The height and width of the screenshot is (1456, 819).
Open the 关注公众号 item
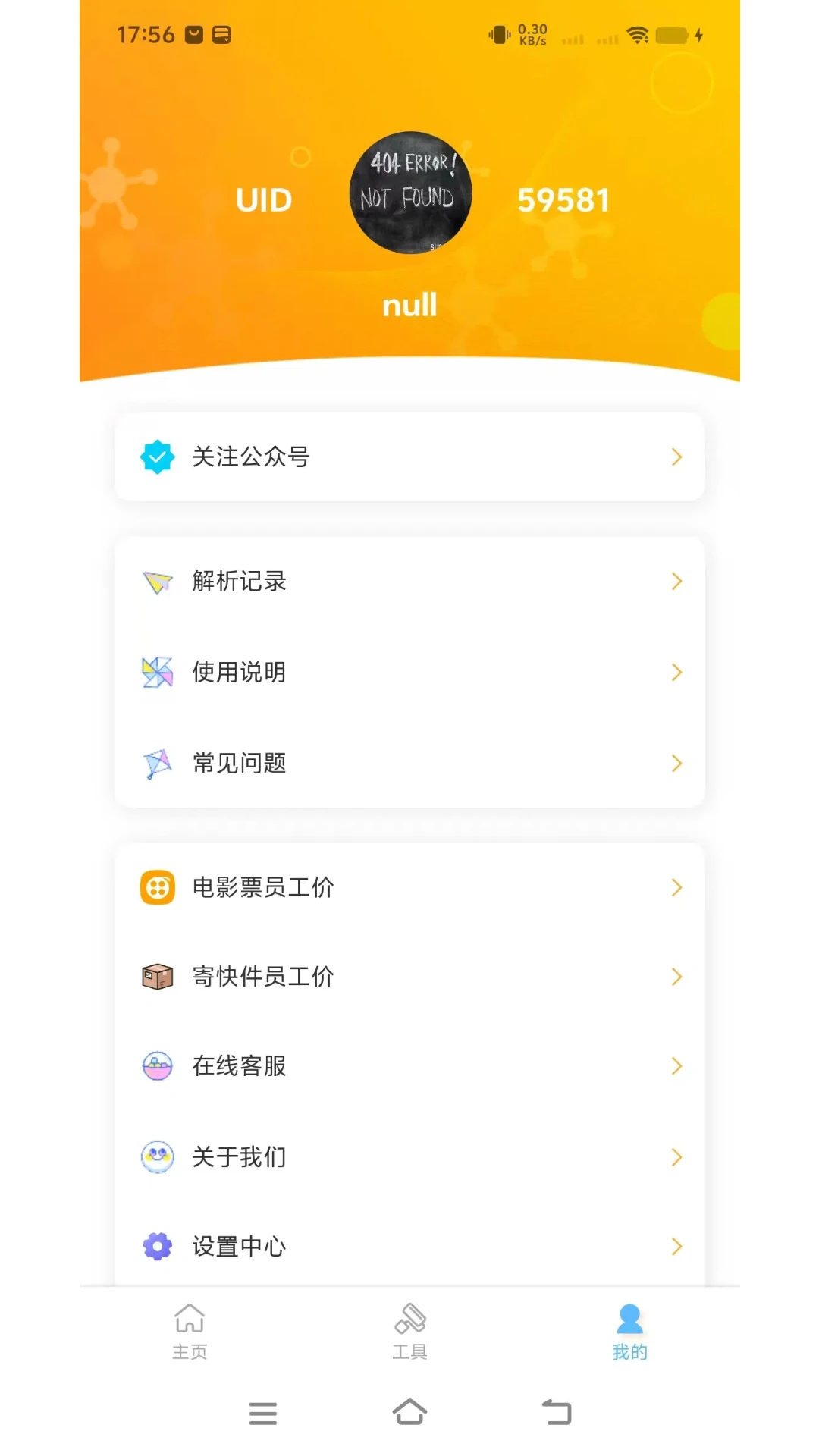pos(409,457)
